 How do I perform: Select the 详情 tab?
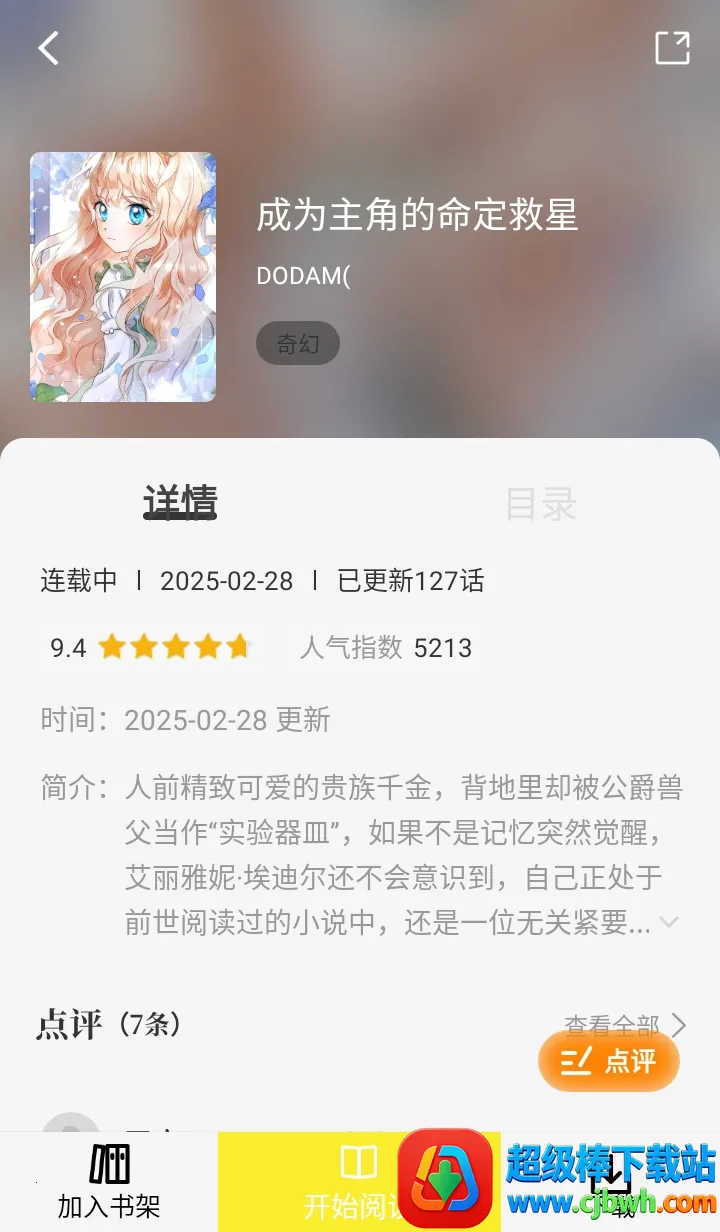pos(180,504)
